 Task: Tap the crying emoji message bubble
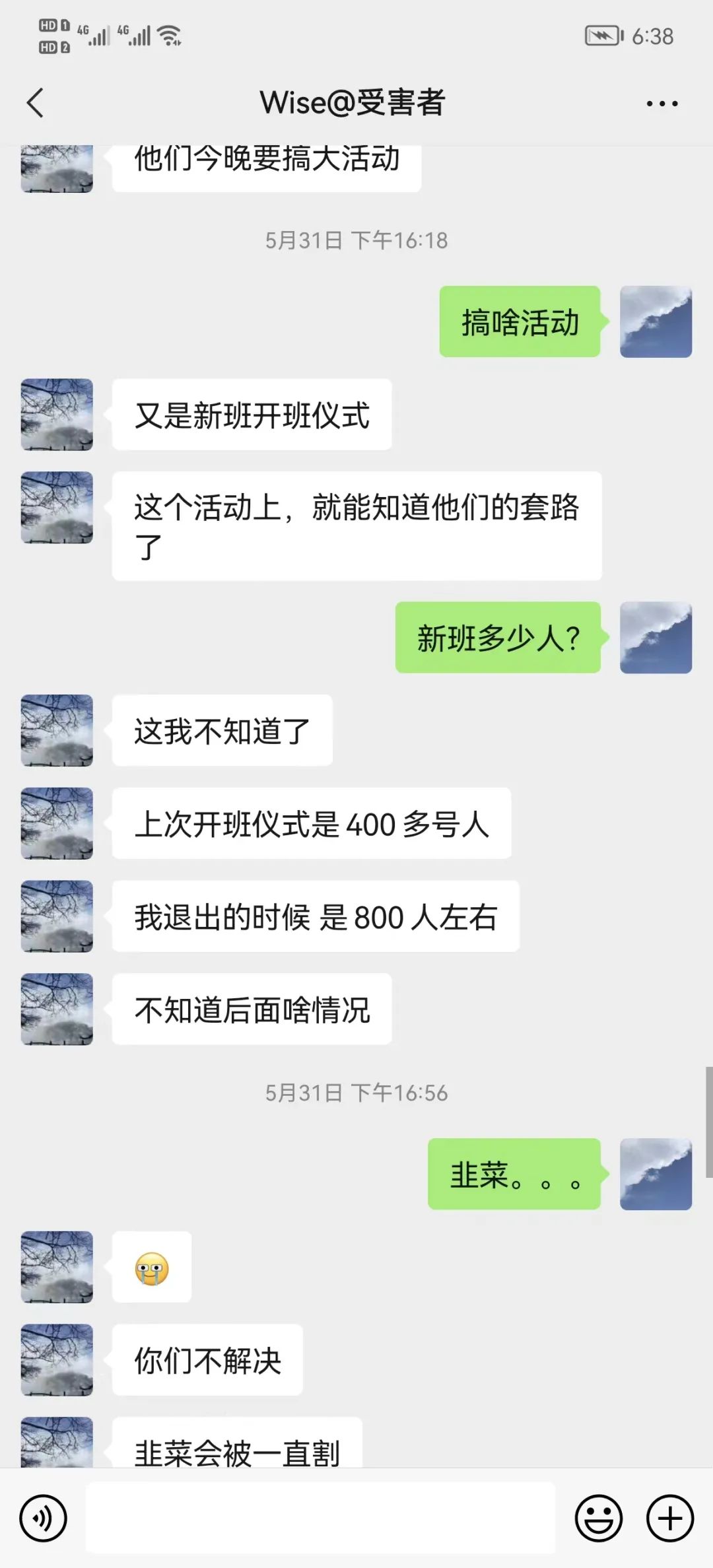152,1268
